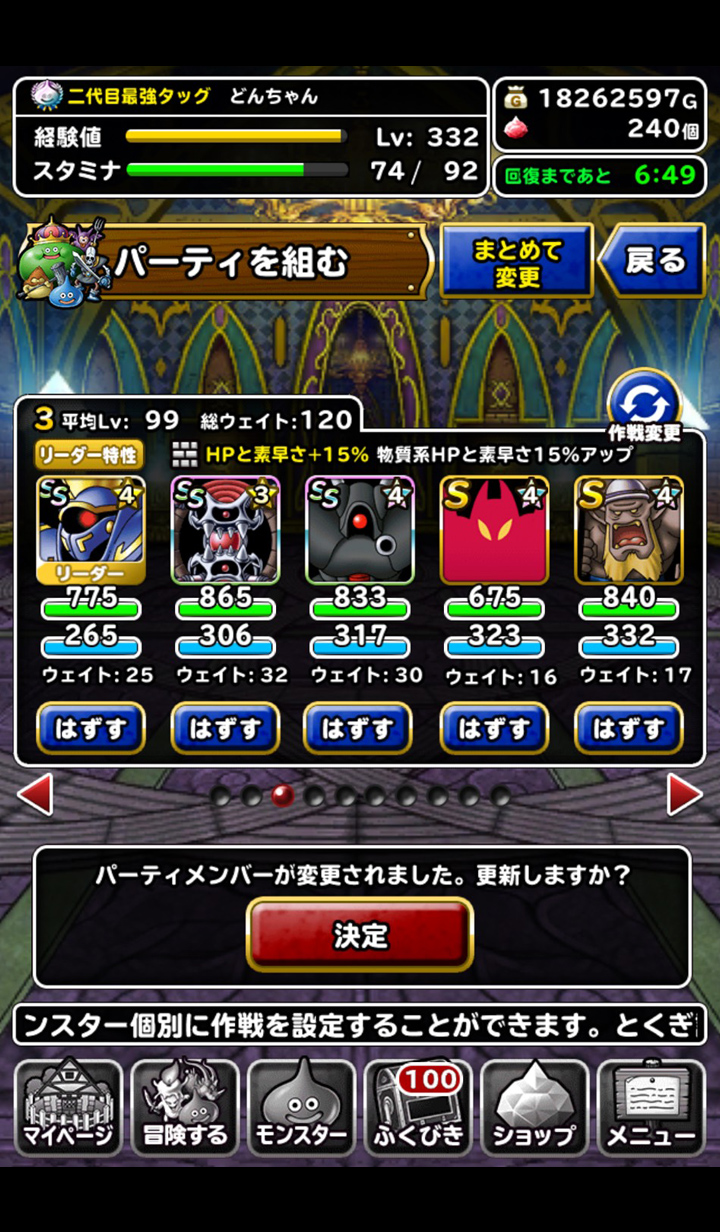Open the 作戦変更 refresh icon
Viewport: 720px width, 1232px height.
[x=644, y=406]
